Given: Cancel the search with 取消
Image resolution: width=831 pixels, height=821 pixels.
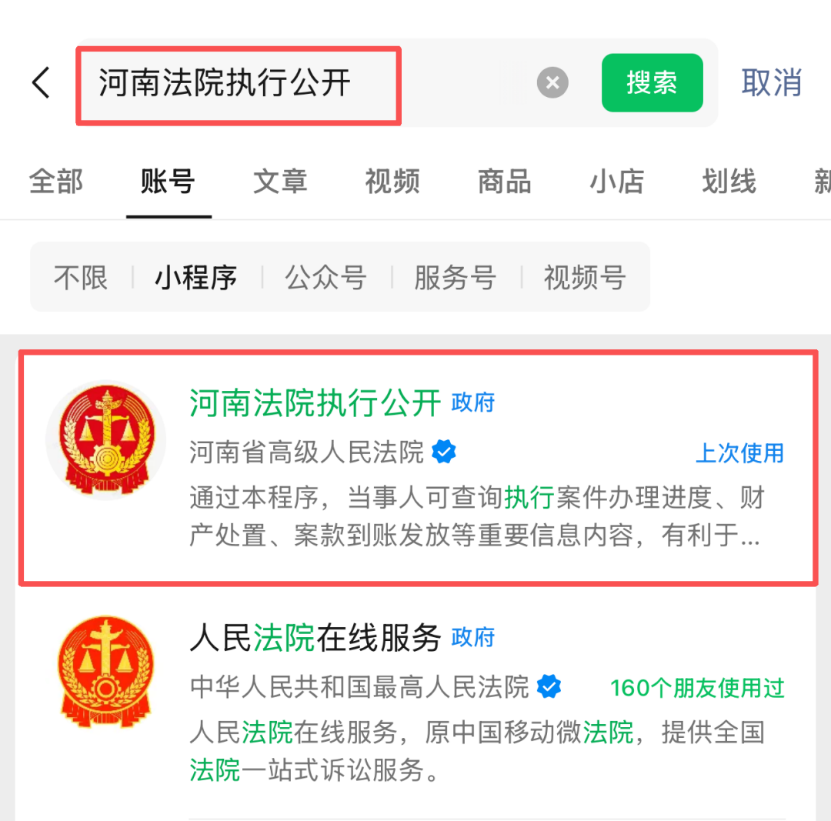Looking at the screenshot, I should [771, 83].
